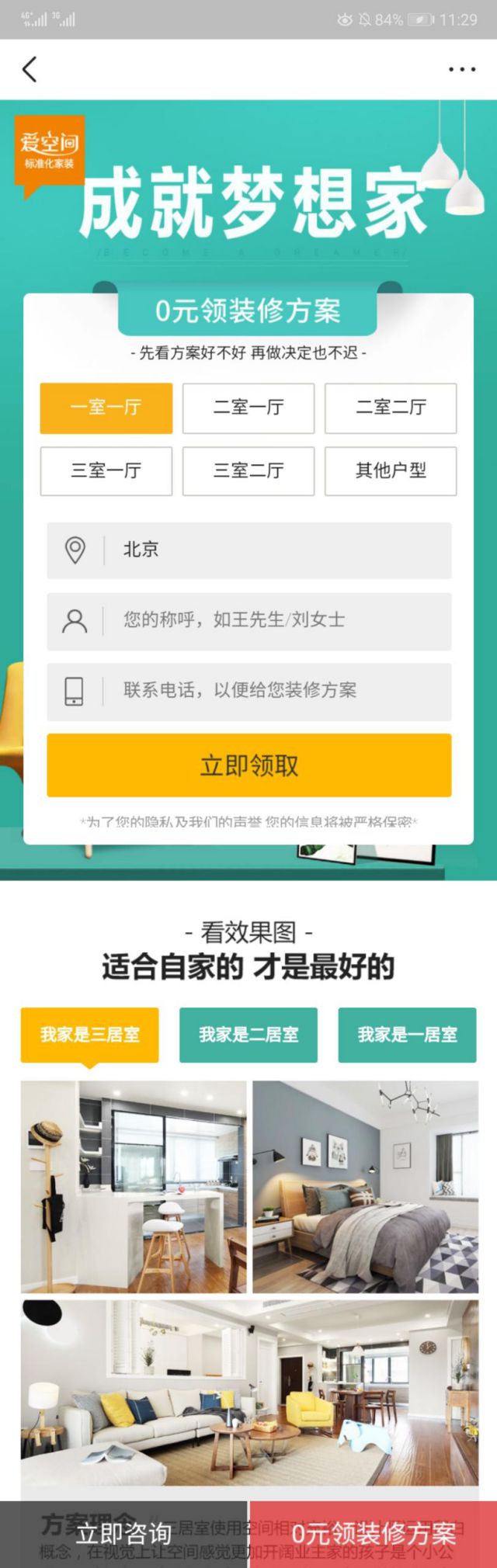Choose the 三室二厅 layout option

pos(248,470)
